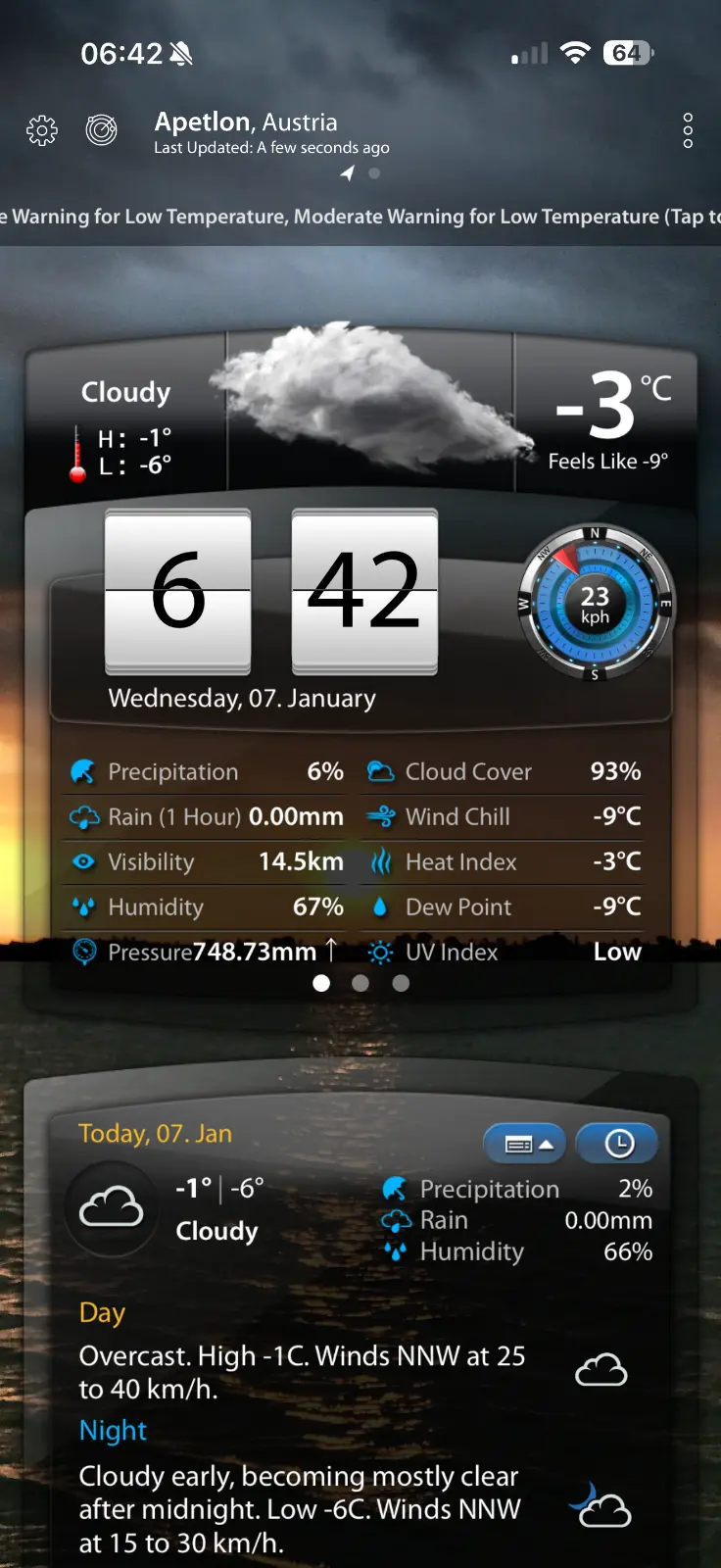Viewport: 721px width, 1568px height.
Task: Open the Apetlon, Austria location title
Action: coord(246,122)
